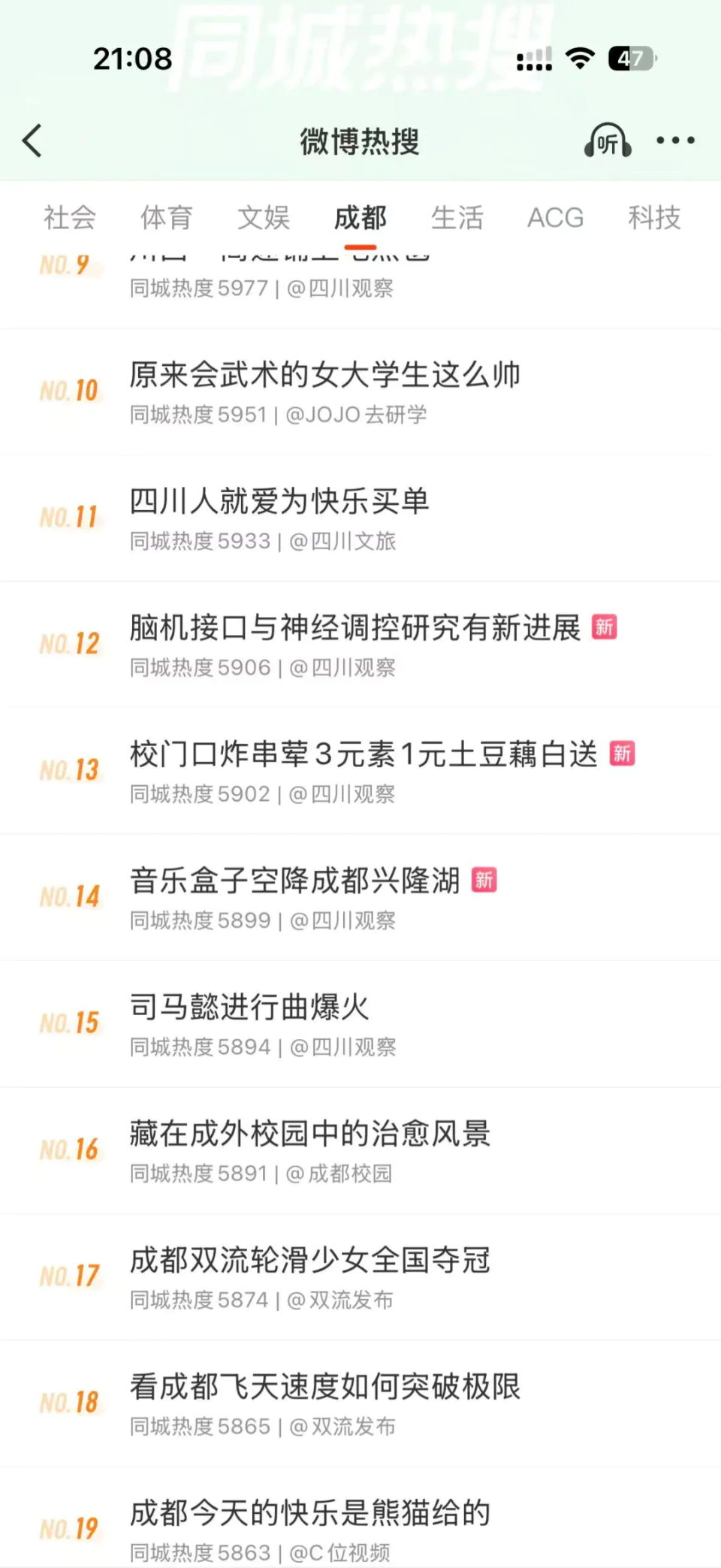Open topic 音乐盒子空降成都兴隆湖
721x1568 pixels.
294,881
